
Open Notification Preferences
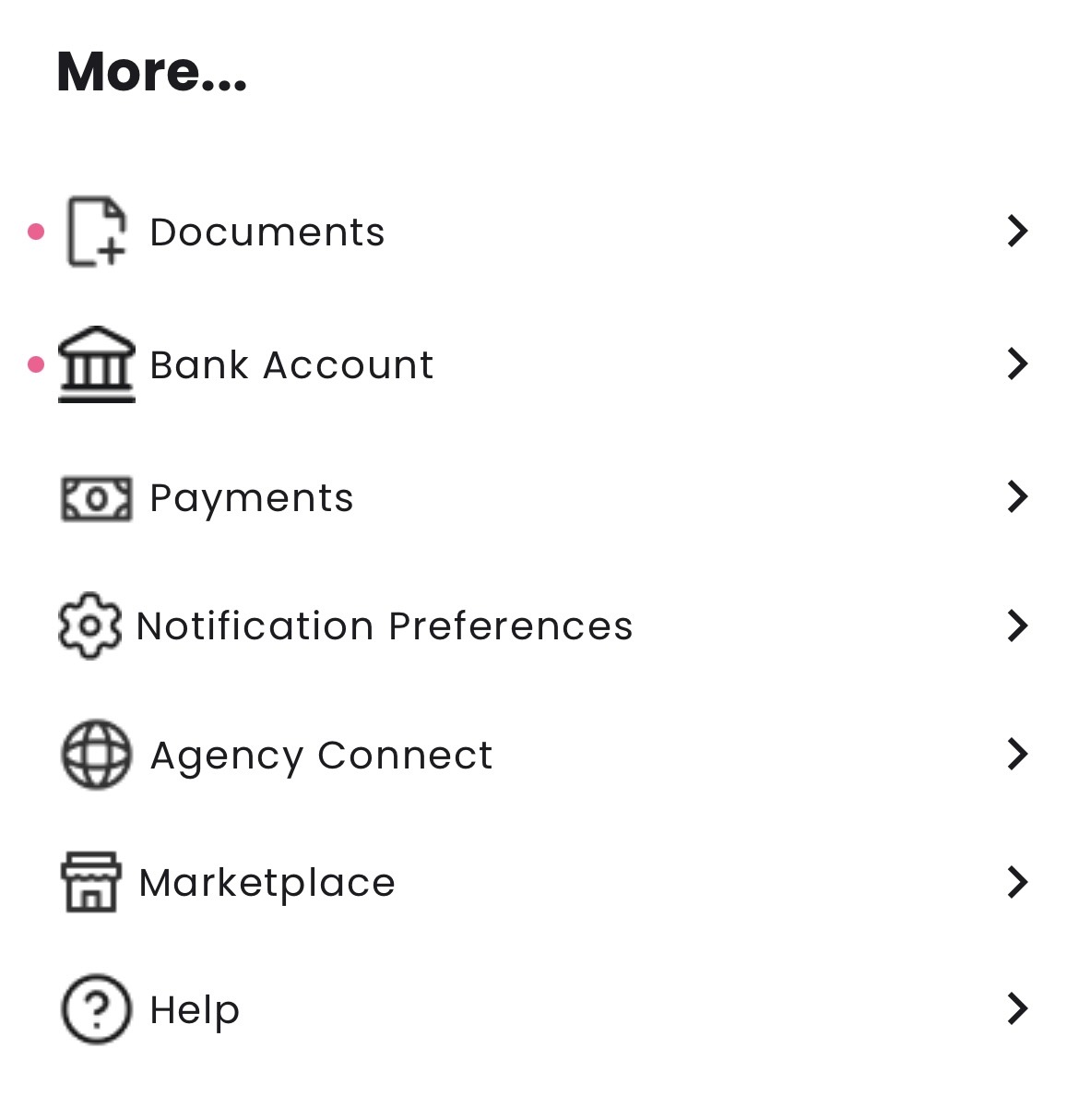384,626
